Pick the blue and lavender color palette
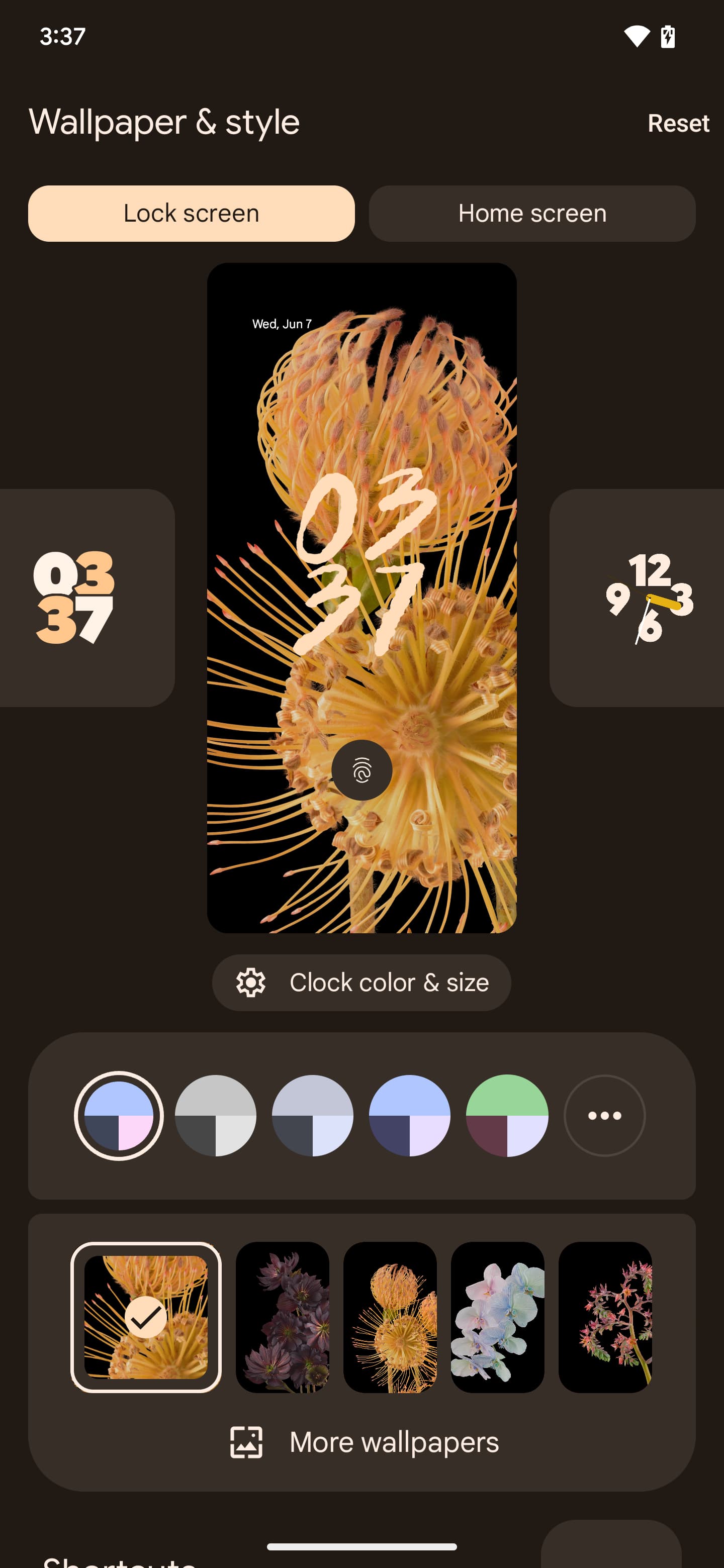The width and height of the screenshot is (724, 1568). 410,1115
